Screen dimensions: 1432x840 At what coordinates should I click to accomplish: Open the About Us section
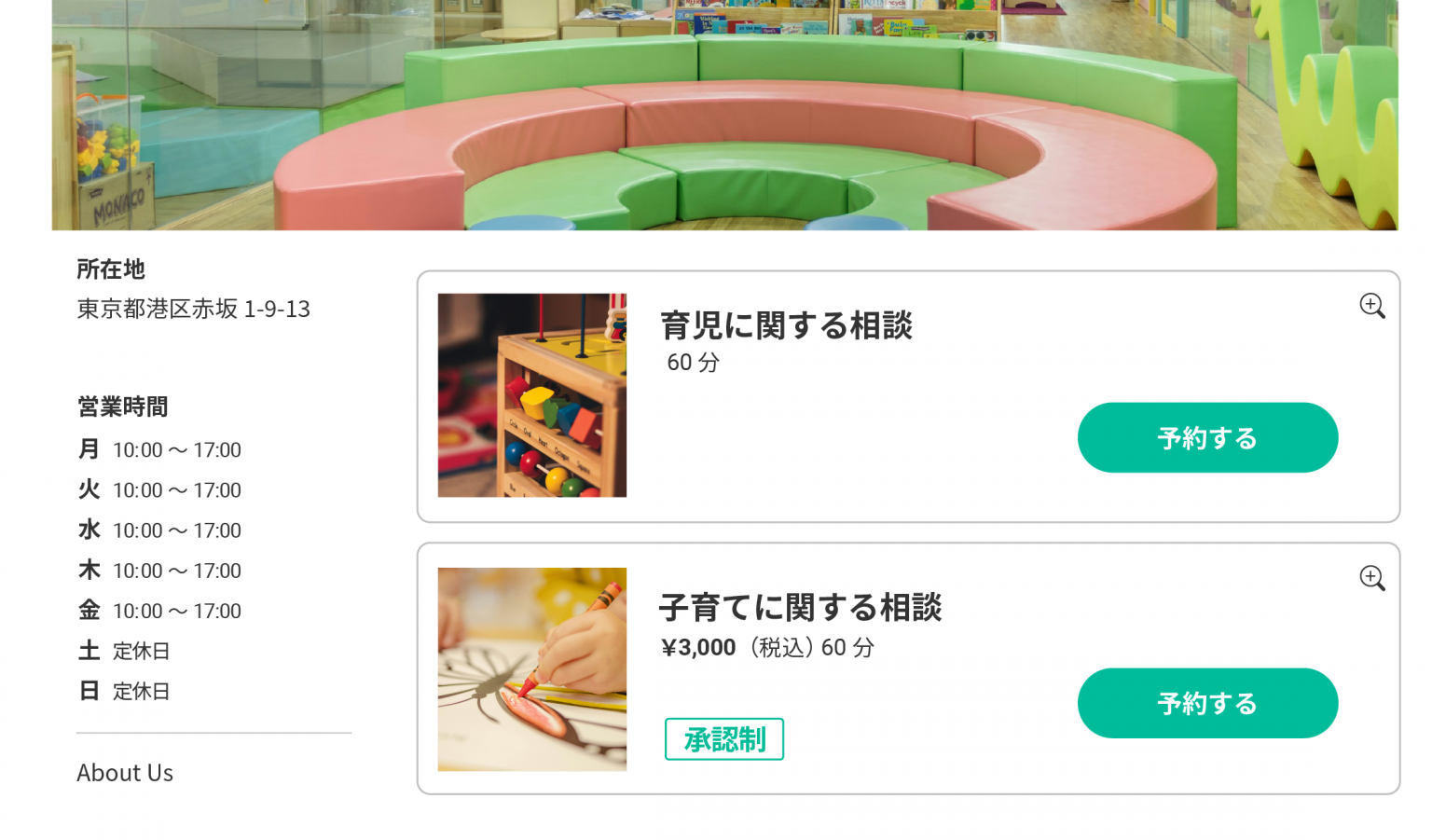coord(125,773)
